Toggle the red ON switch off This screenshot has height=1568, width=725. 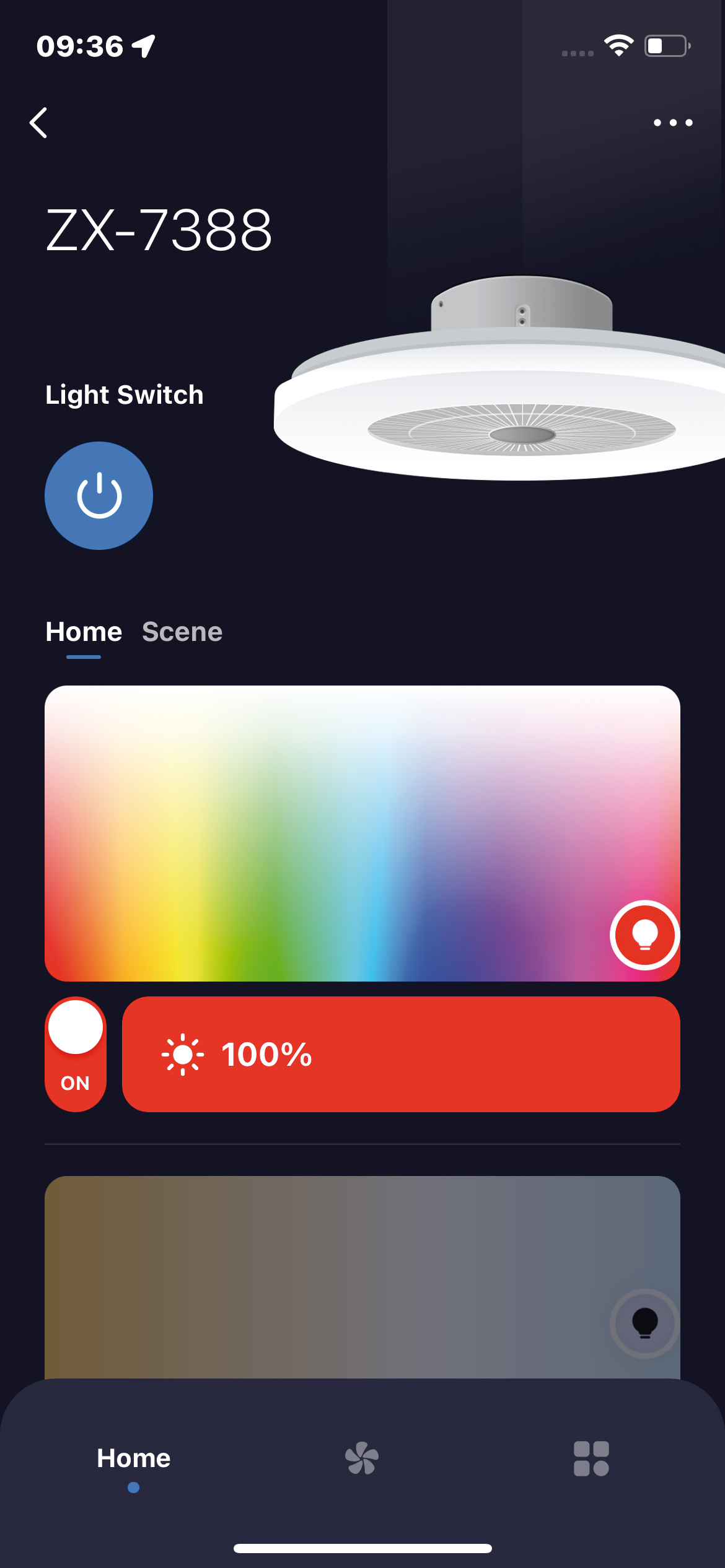(76, 1054)
